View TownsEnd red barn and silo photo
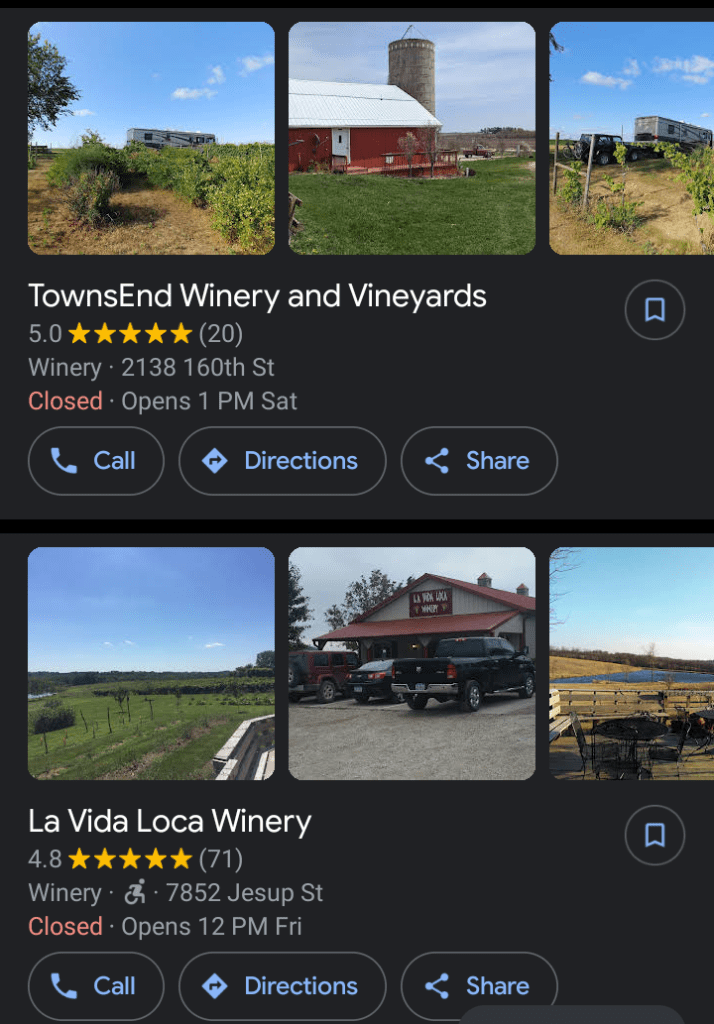714x1024 pixels. click(x=412, y=138)
